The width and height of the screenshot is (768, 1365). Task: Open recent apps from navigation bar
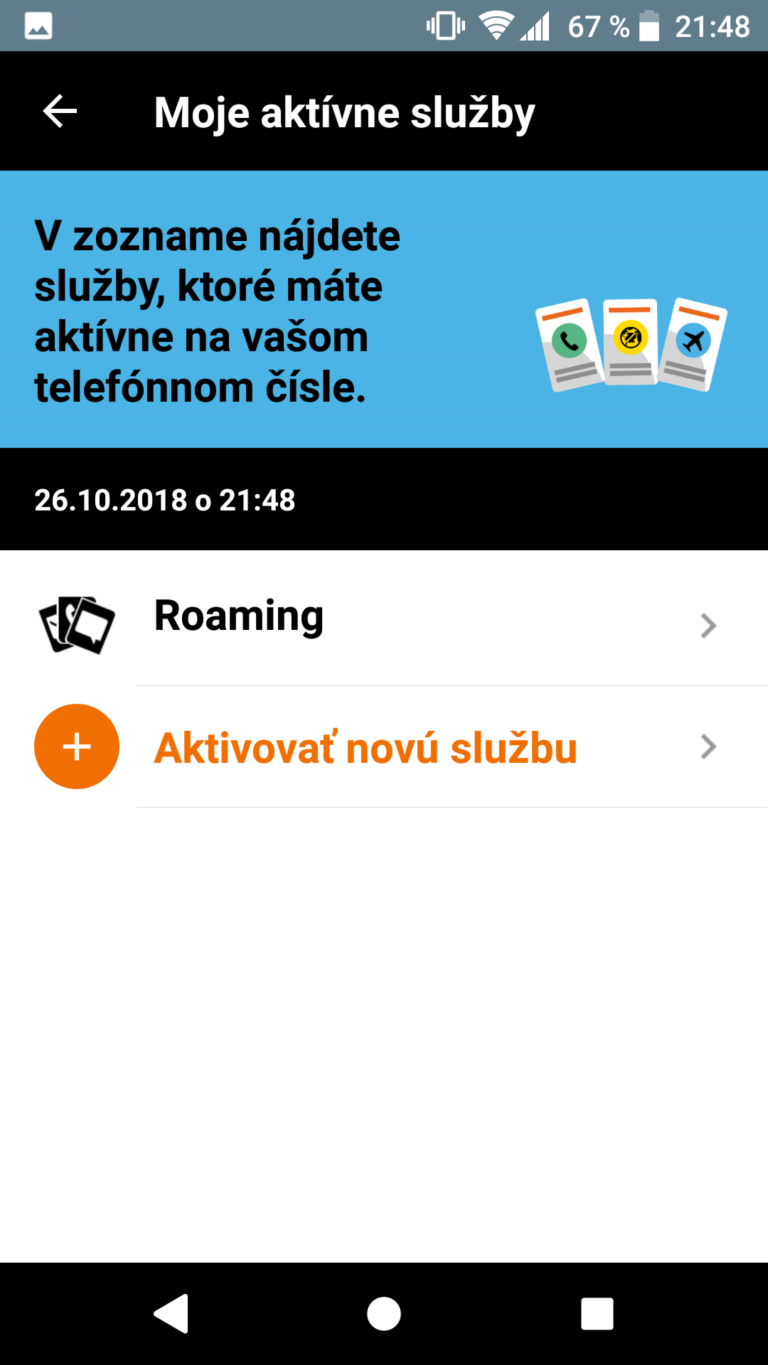point(597,1313)
